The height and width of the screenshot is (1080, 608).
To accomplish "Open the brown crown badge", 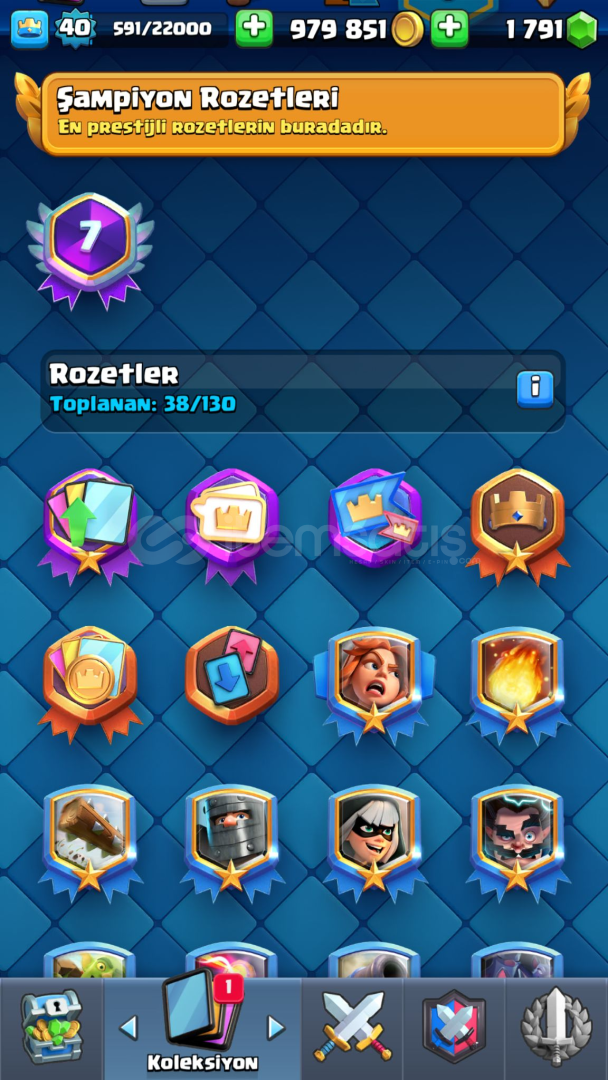I will pos(517,520).
